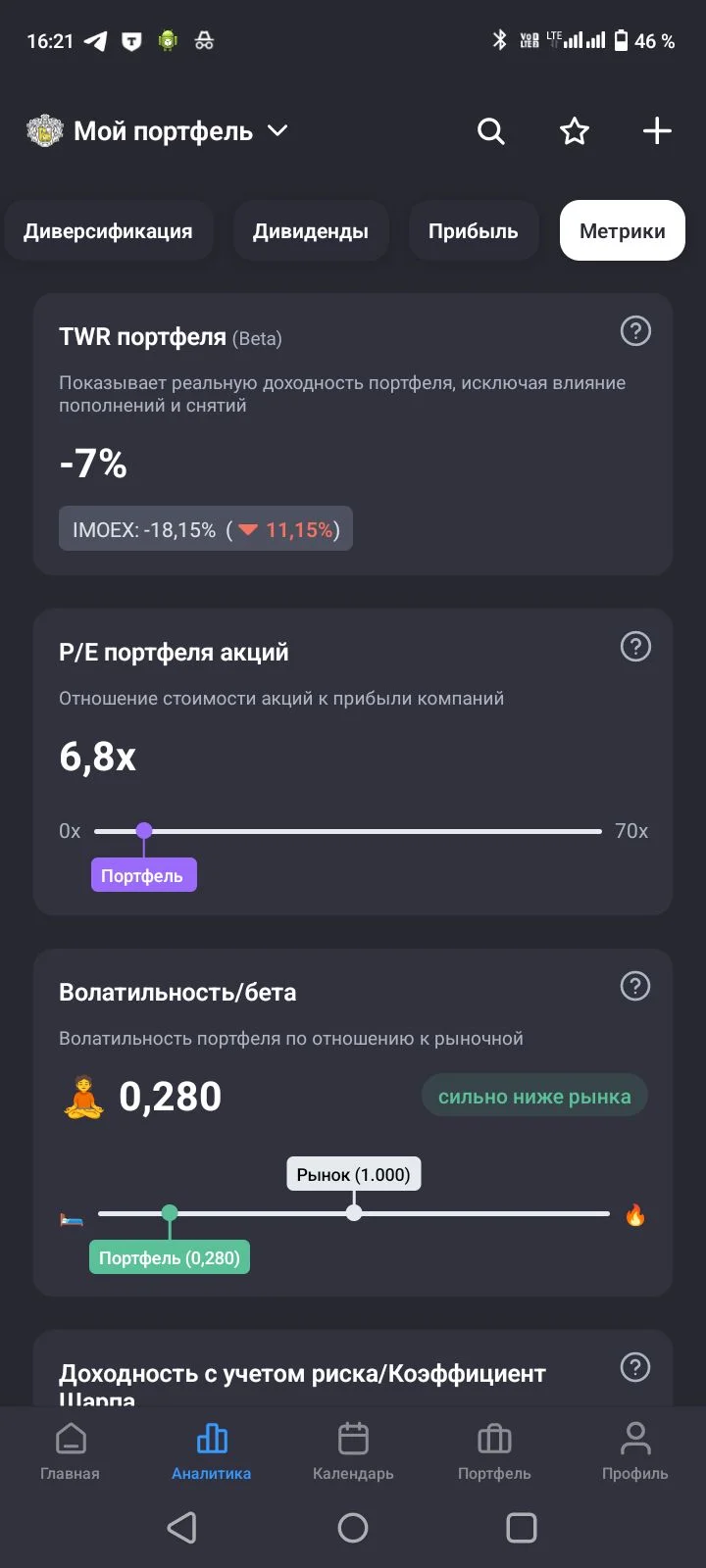Switch to the Прибыль tab

click(x=474, y=231)
